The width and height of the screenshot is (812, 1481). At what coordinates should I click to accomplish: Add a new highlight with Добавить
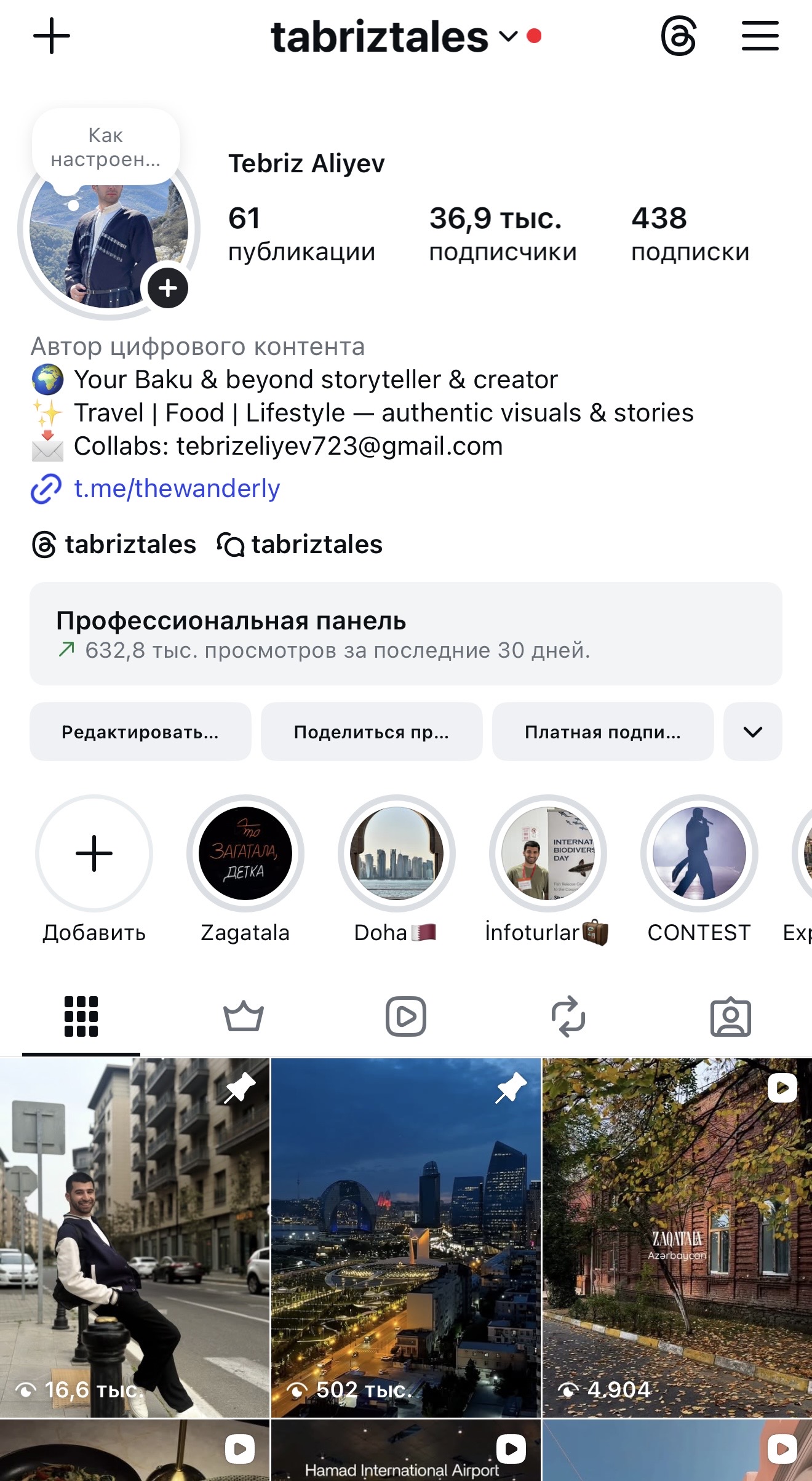(x=94, y=853)
